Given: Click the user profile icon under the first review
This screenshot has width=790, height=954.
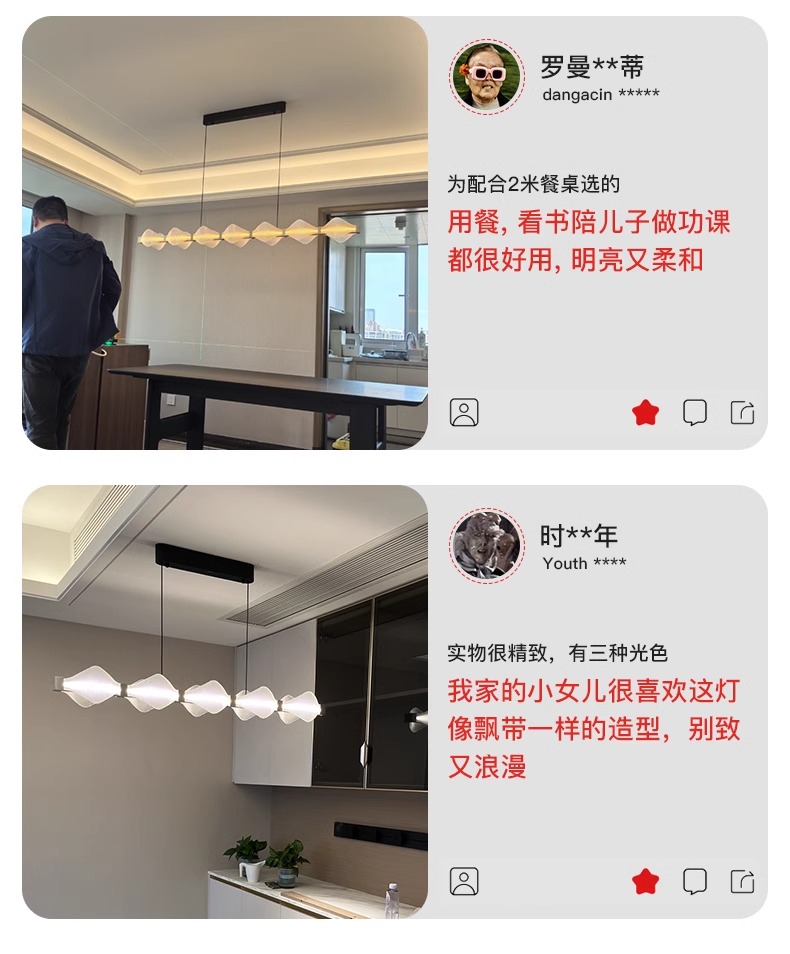Looking at the screenshot, I should (x=464, y=411).
